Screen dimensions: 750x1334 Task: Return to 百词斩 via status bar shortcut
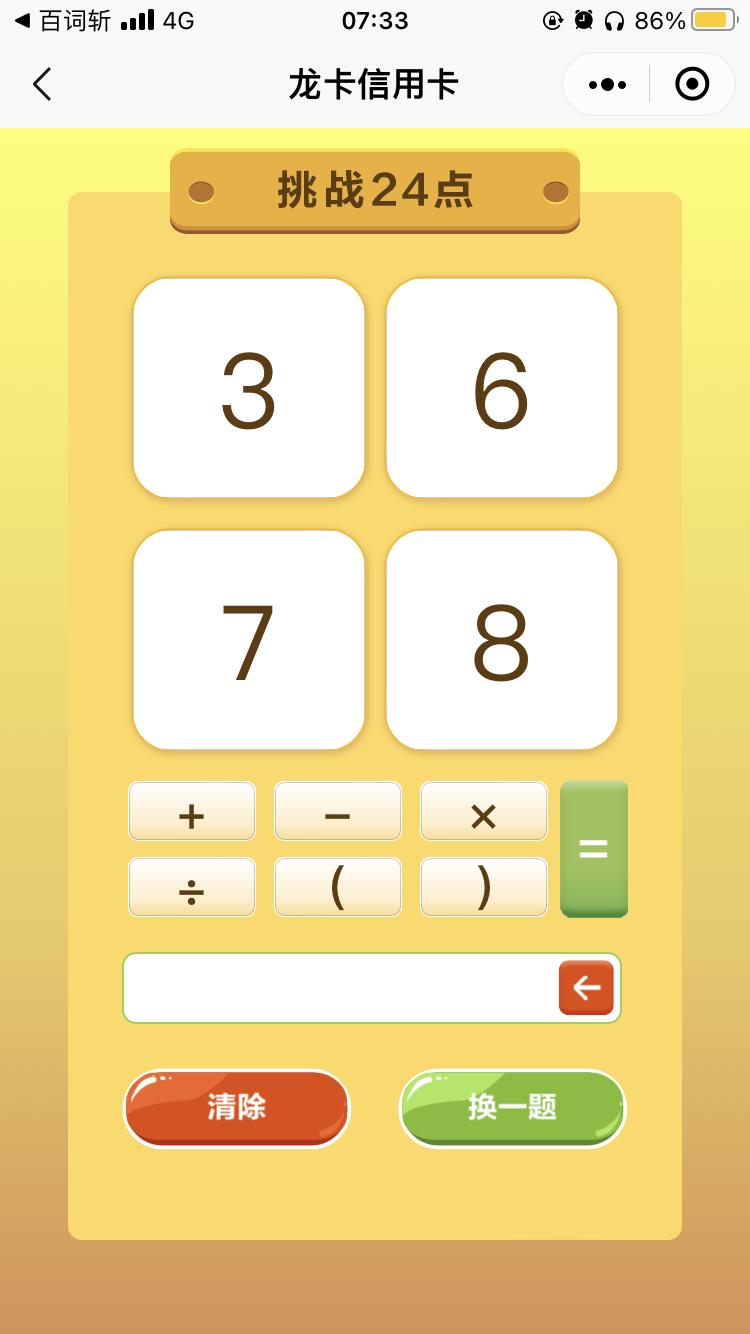(62, 20)
